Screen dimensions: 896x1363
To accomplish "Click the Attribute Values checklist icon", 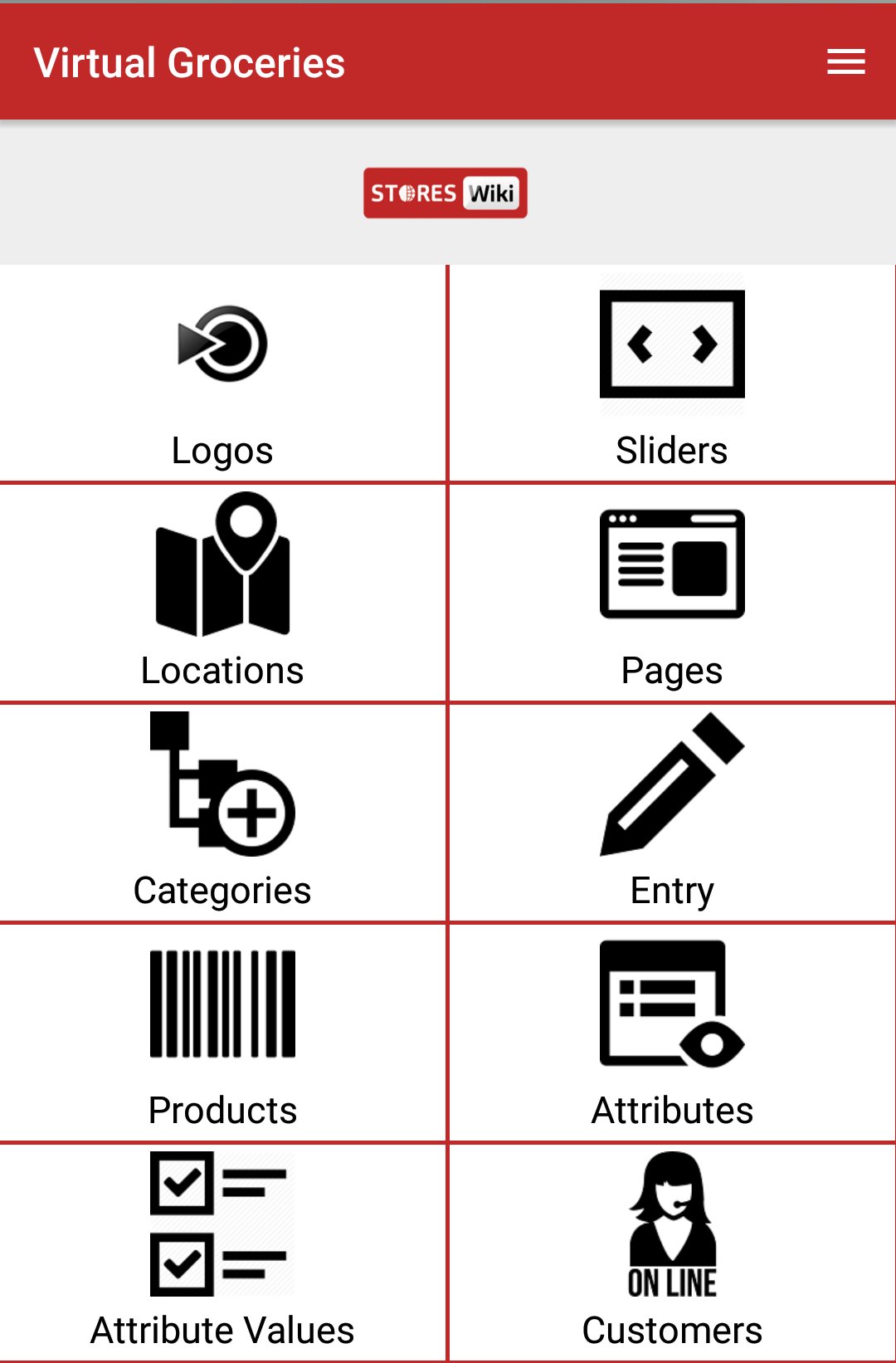I will tap(222, 1223).
